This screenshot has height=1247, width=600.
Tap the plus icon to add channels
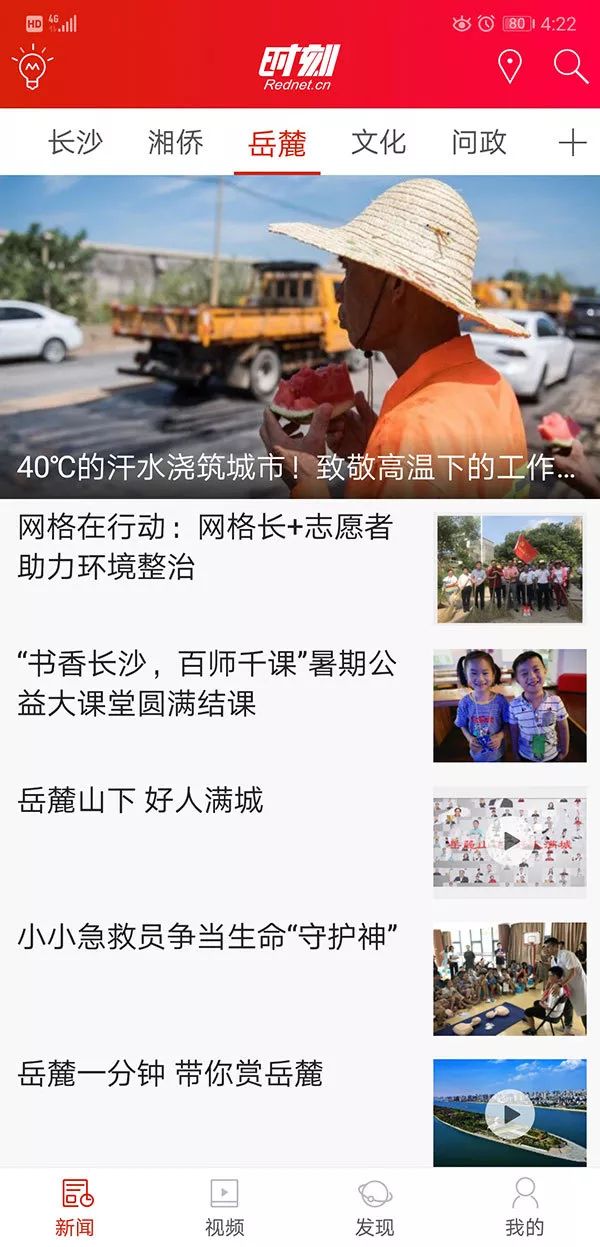pos(572,143)
